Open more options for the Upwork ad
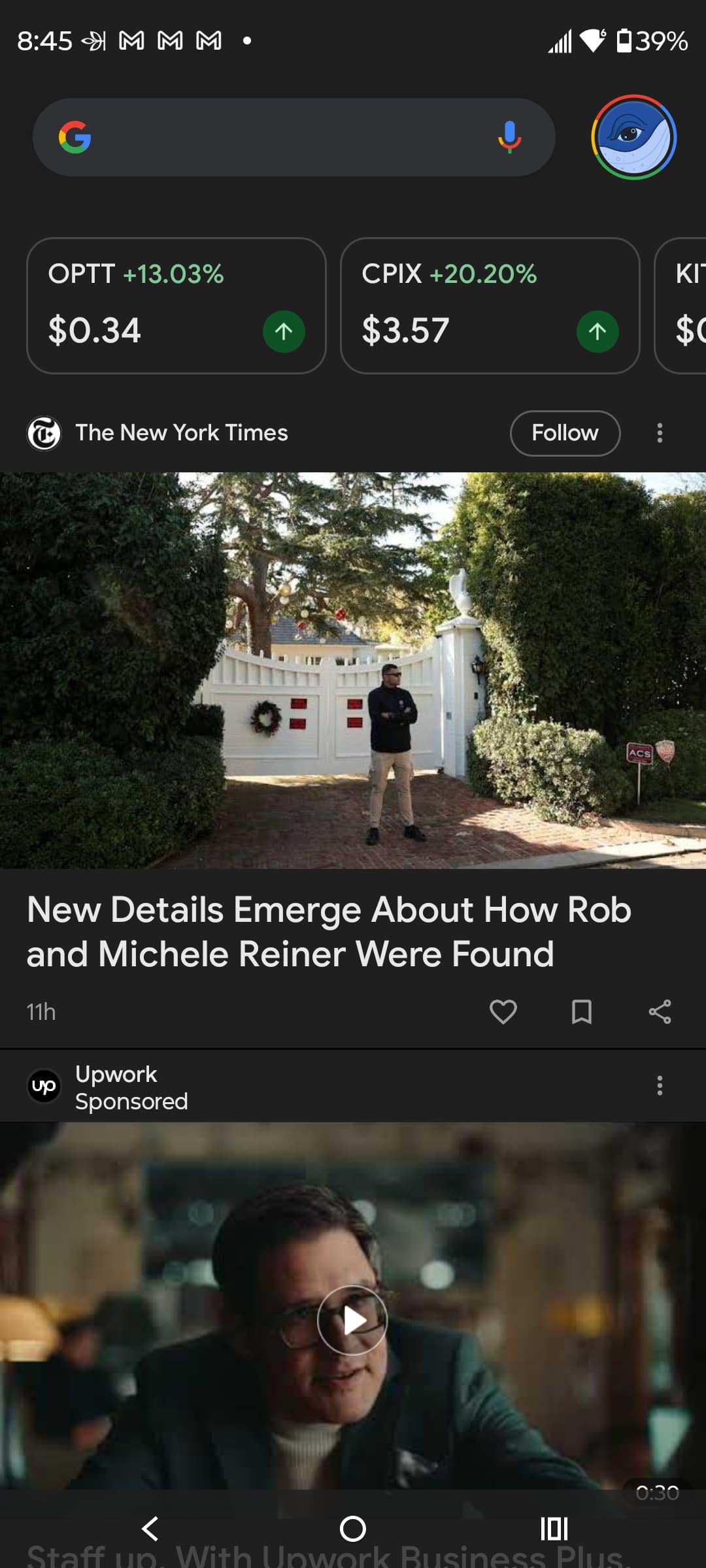The width and height of the screenshot is (706, 1568). point(660,1086)
